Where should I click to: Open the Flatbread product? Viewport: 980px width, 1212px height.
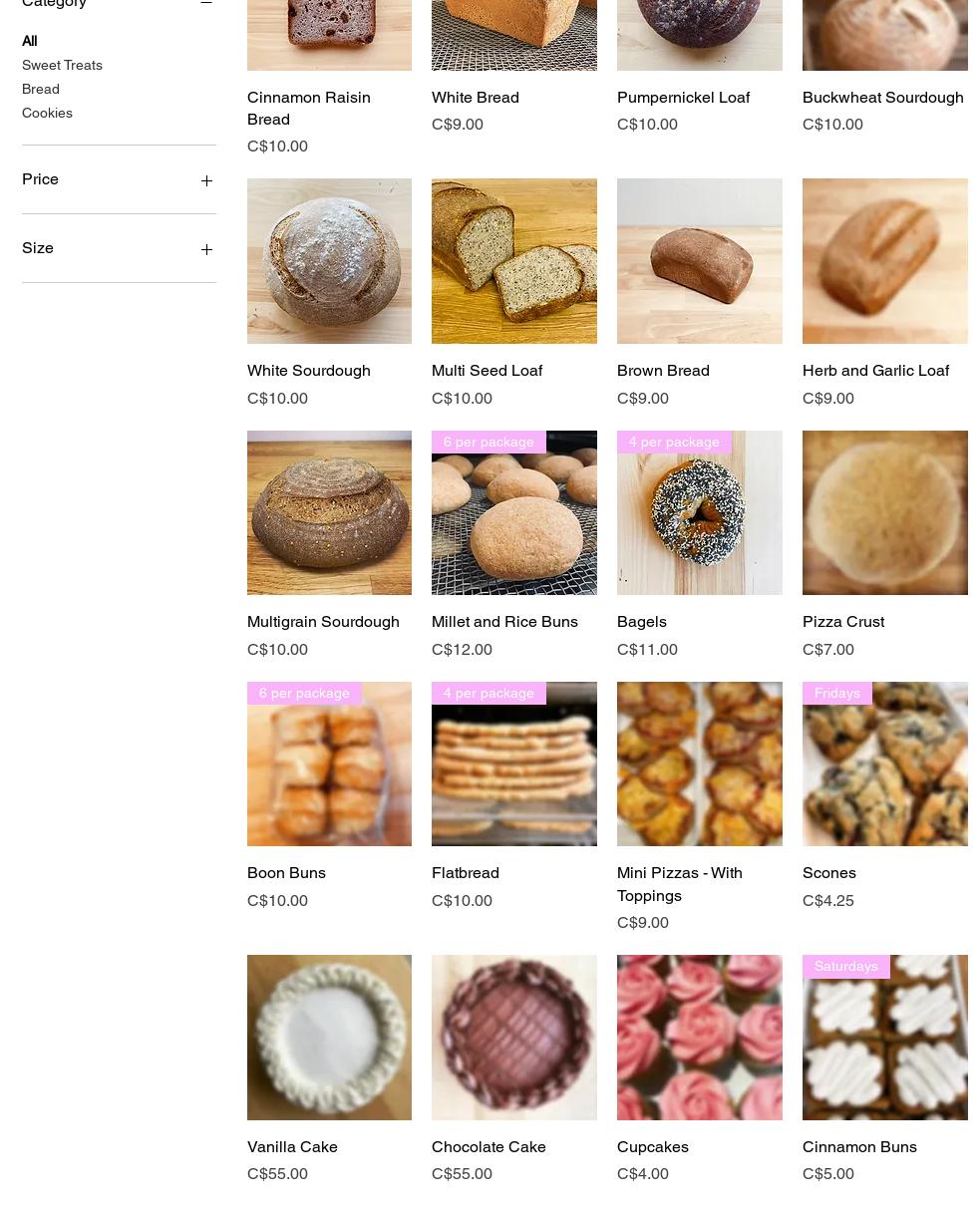point(513,763)
